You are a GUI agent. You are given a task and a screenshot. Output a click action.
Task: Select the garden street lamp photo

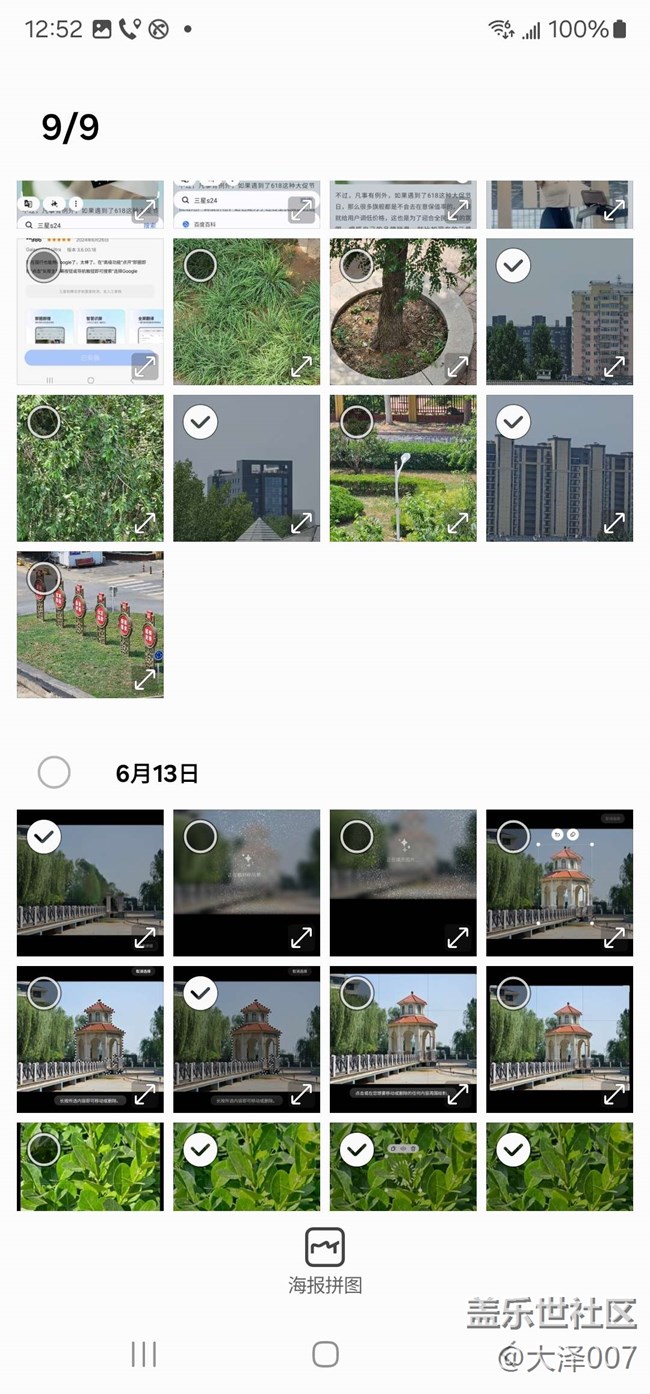pyautogui.click(x=357, y=423)
